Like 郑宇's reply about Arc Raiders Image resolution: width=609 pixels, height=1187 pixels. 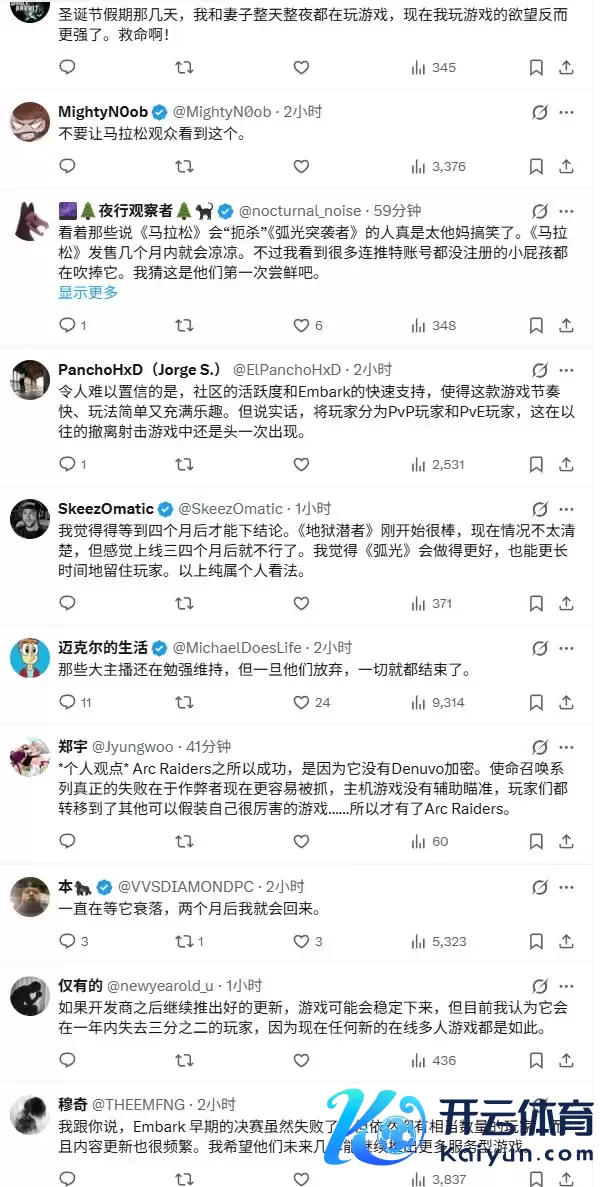coord(301,841)
